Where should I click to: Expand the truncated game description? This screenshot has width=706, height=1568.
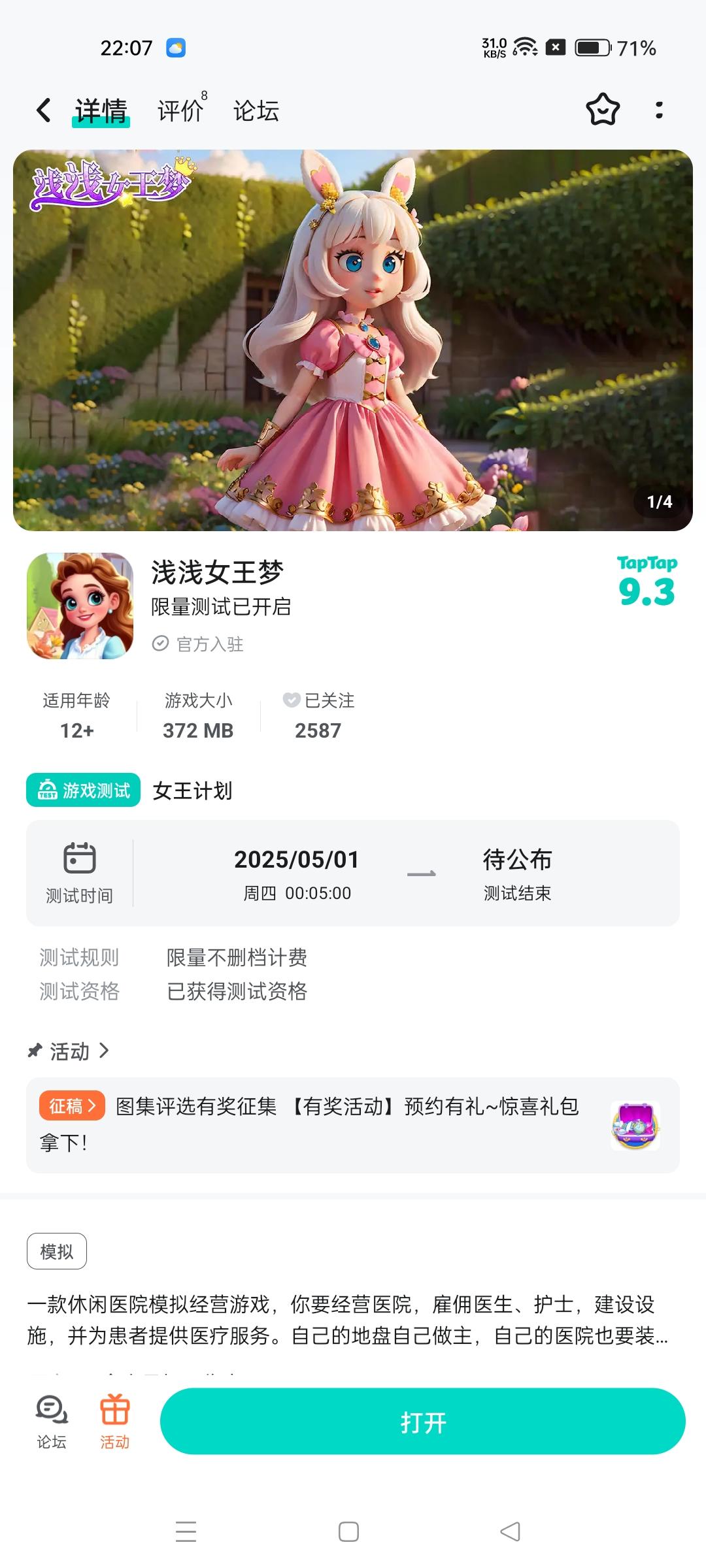347,1320
